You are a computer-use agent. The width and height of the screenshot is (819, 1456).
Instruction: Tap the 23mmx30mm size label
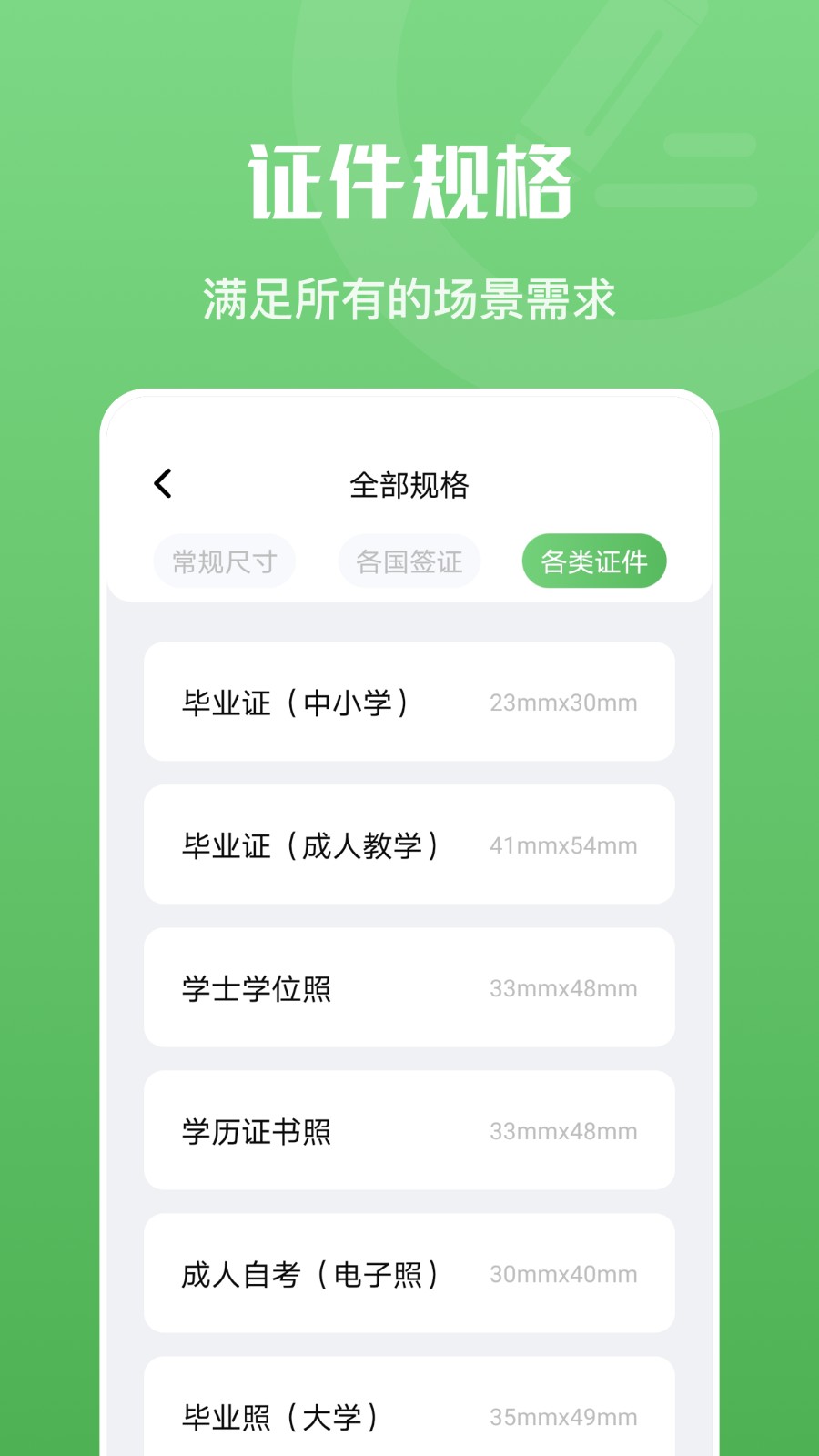click(563, 702)
